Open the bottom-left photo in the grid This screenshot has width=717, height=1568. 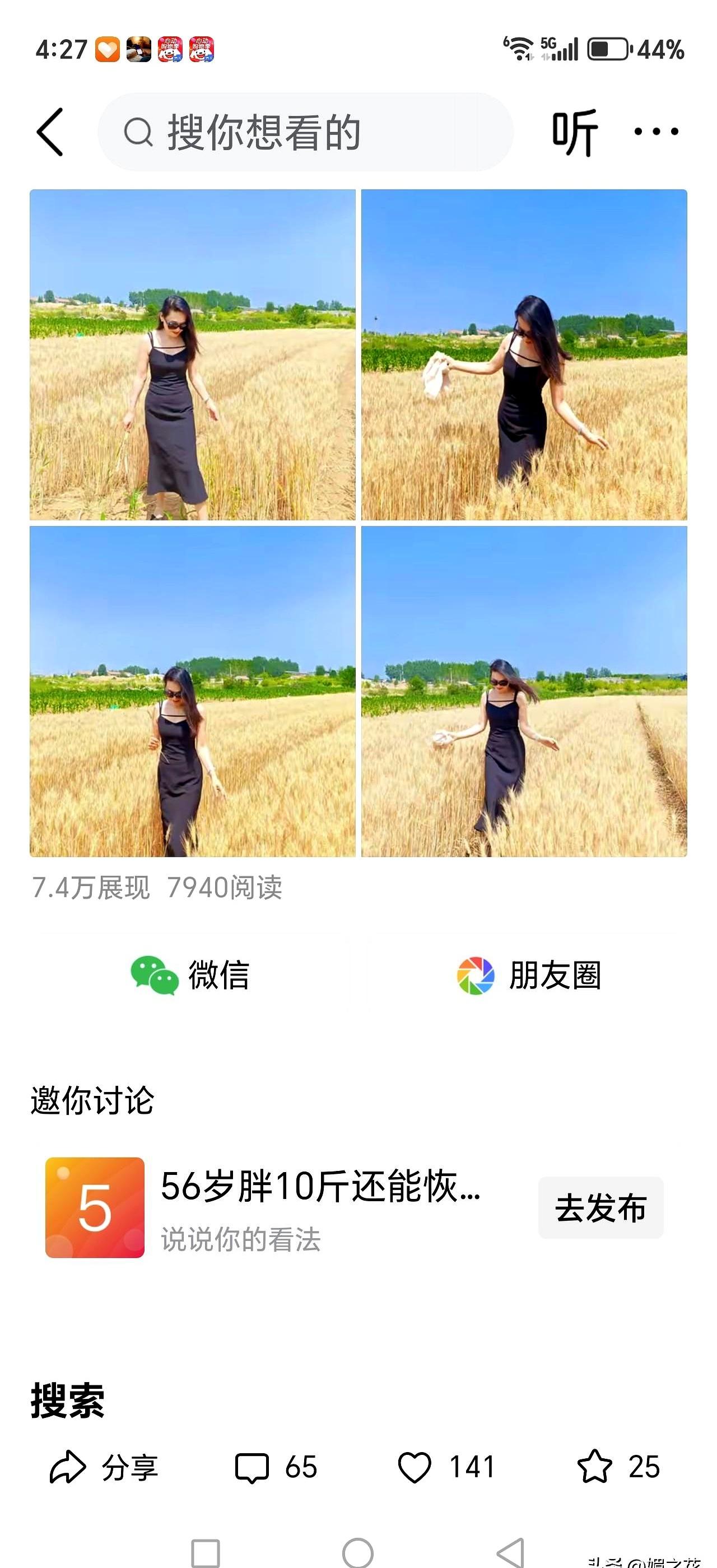point(192,692)
